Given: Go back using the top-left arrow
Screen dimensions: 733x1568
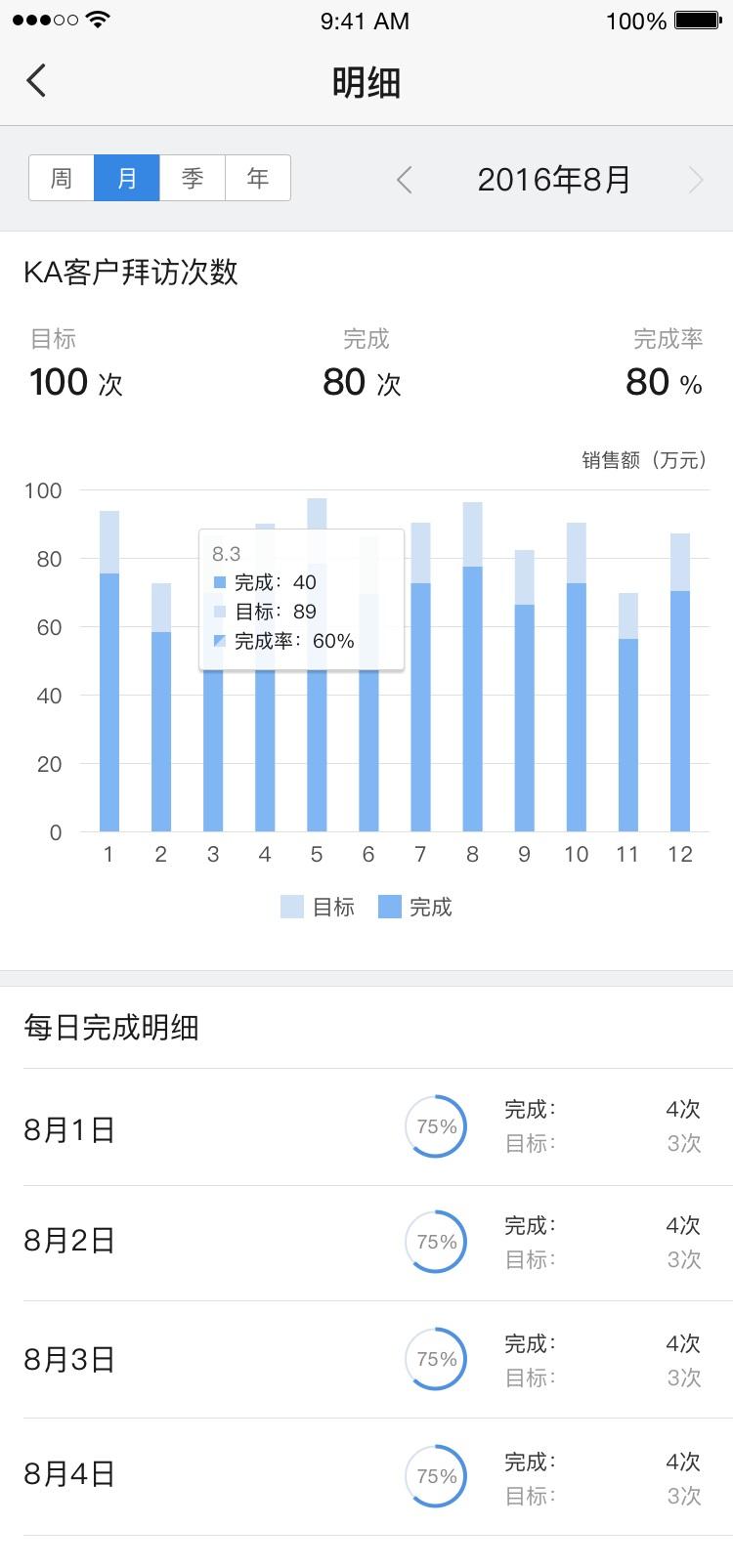Looking at the screenshot, I should tap(37, 81).
